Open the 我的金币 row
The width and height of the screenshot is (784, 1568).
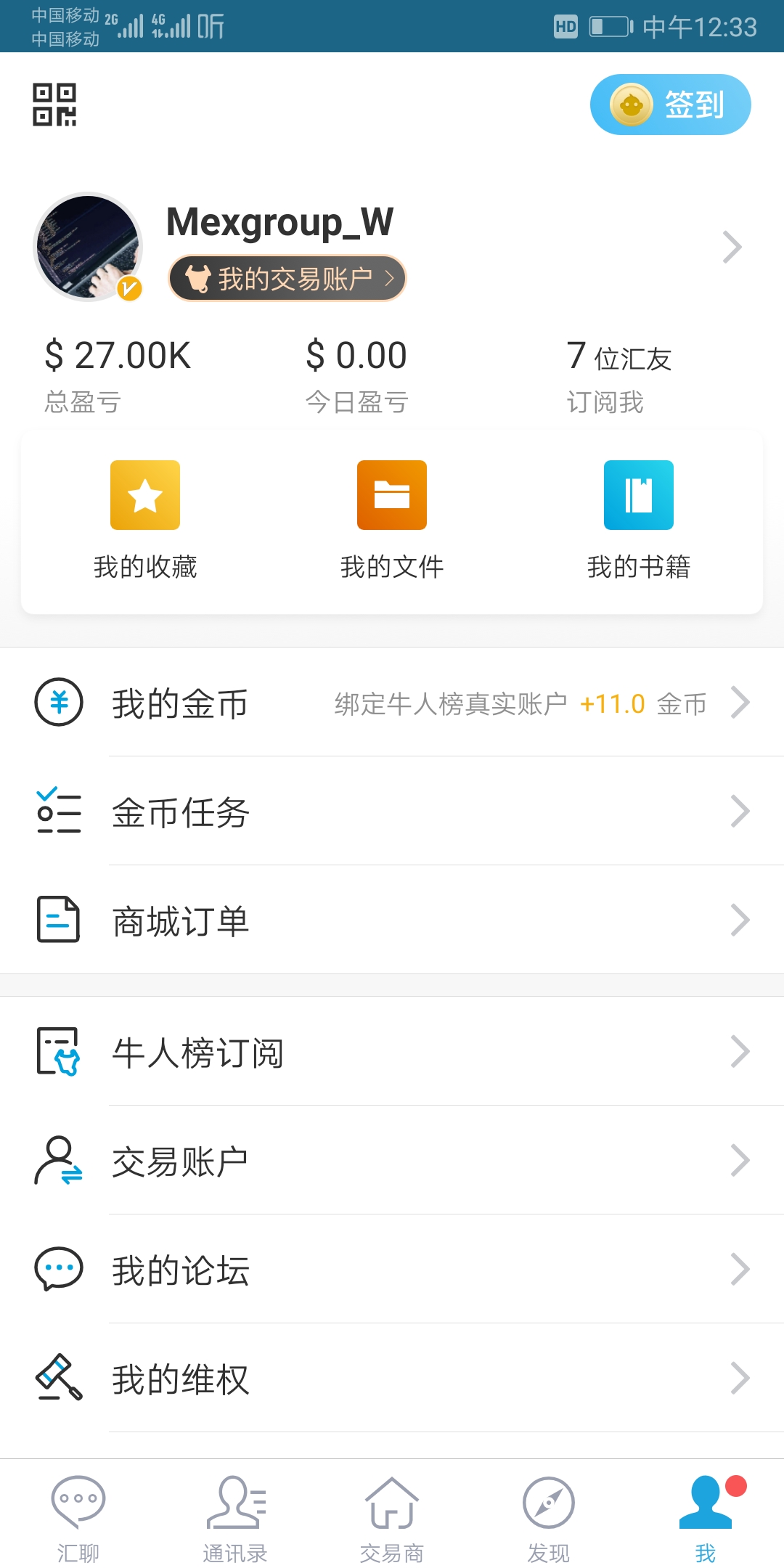click(392, 703)
